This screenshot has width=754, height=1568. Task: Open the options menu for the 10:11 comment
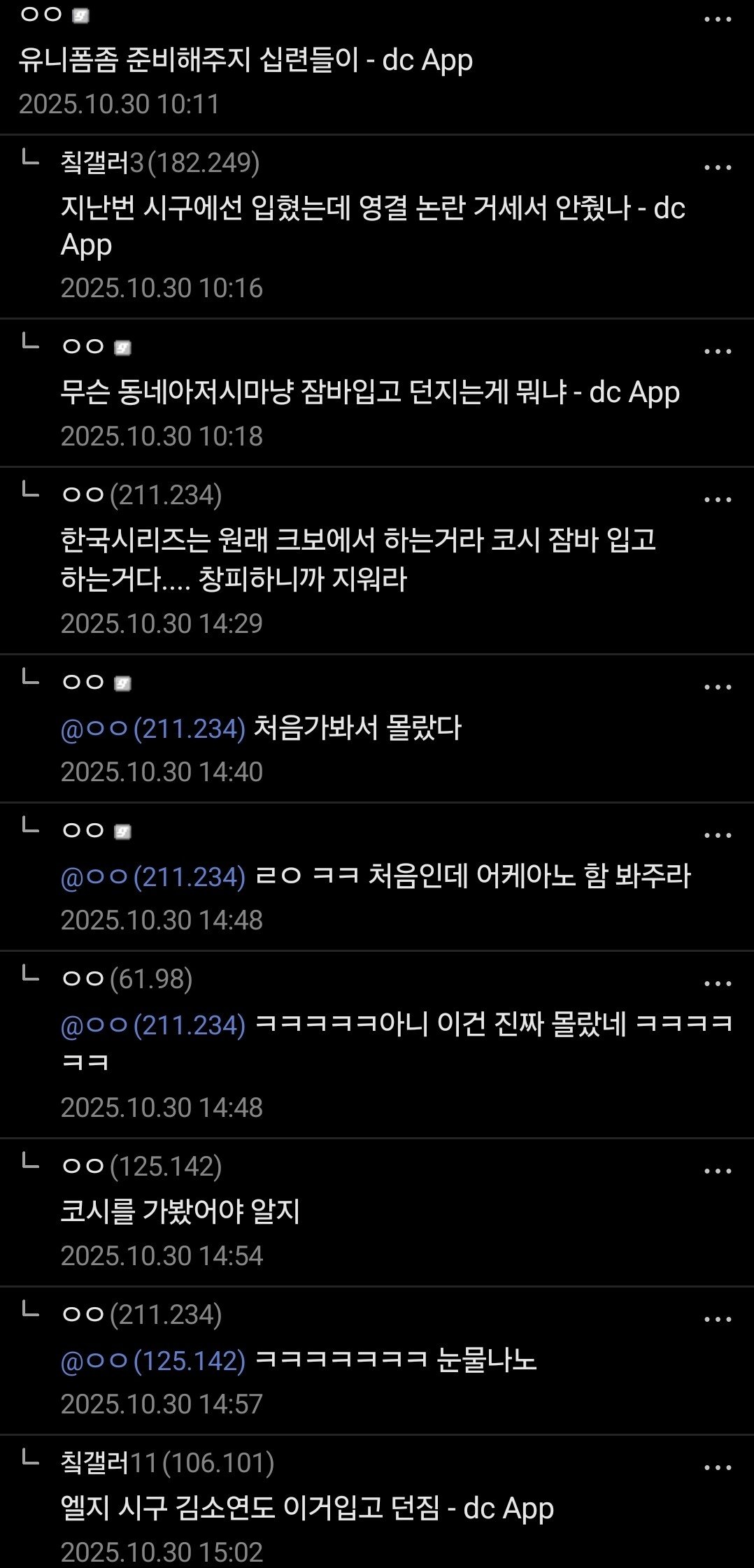[x=718, y=20]
